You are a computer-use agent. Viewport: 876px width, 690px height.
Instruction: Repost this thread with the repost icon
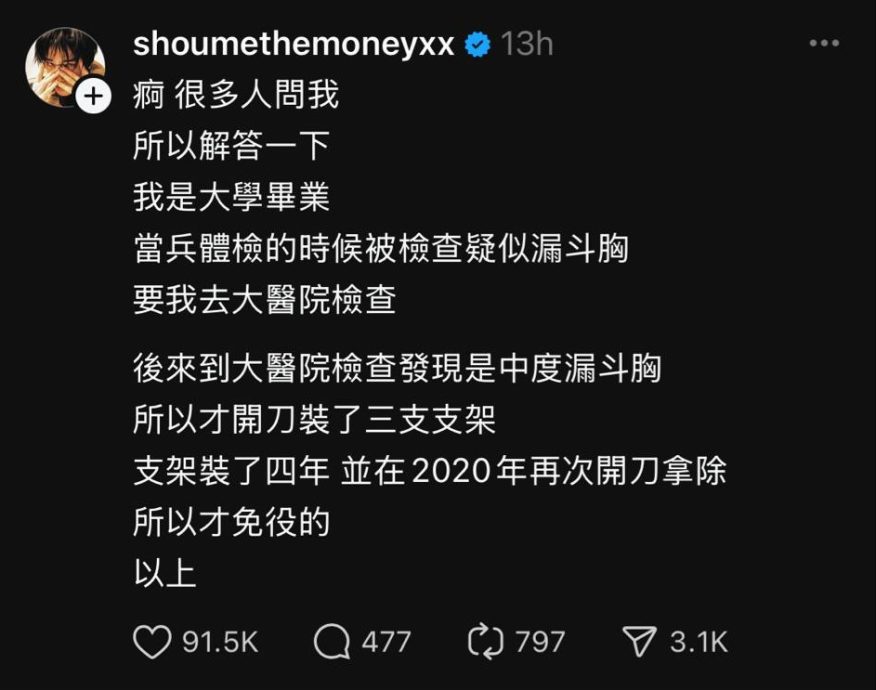point(486,641)
